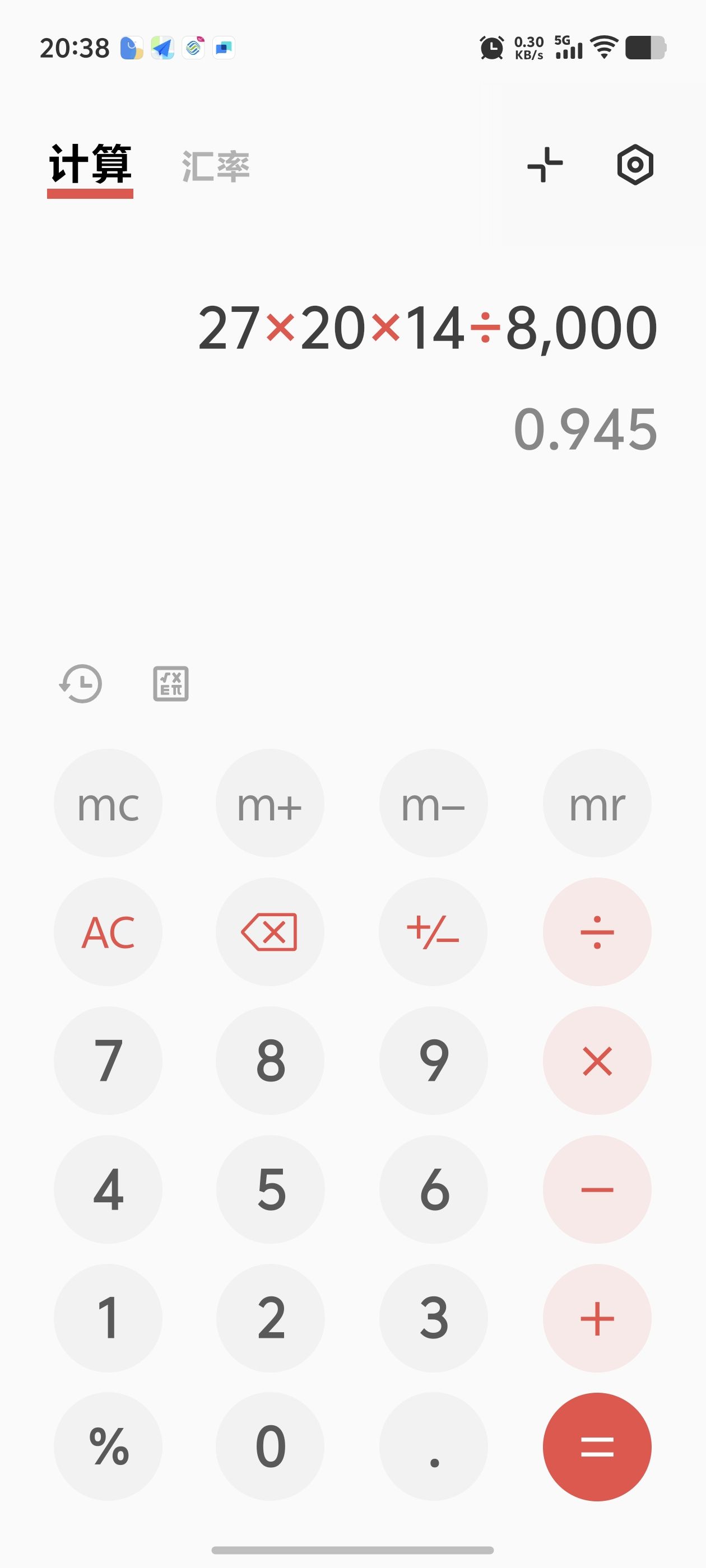Delete last digit with backspace key
Screen dimensions: 706x1568
point(270,932)
